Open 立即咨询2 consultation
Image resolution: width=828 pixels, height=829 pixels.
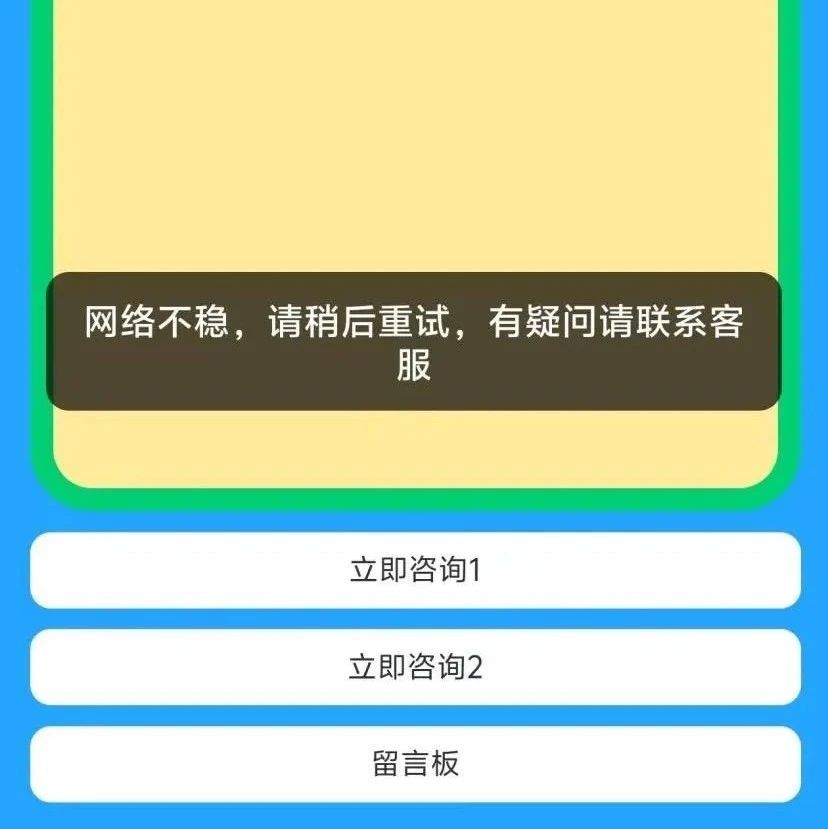tap(415, 667)
